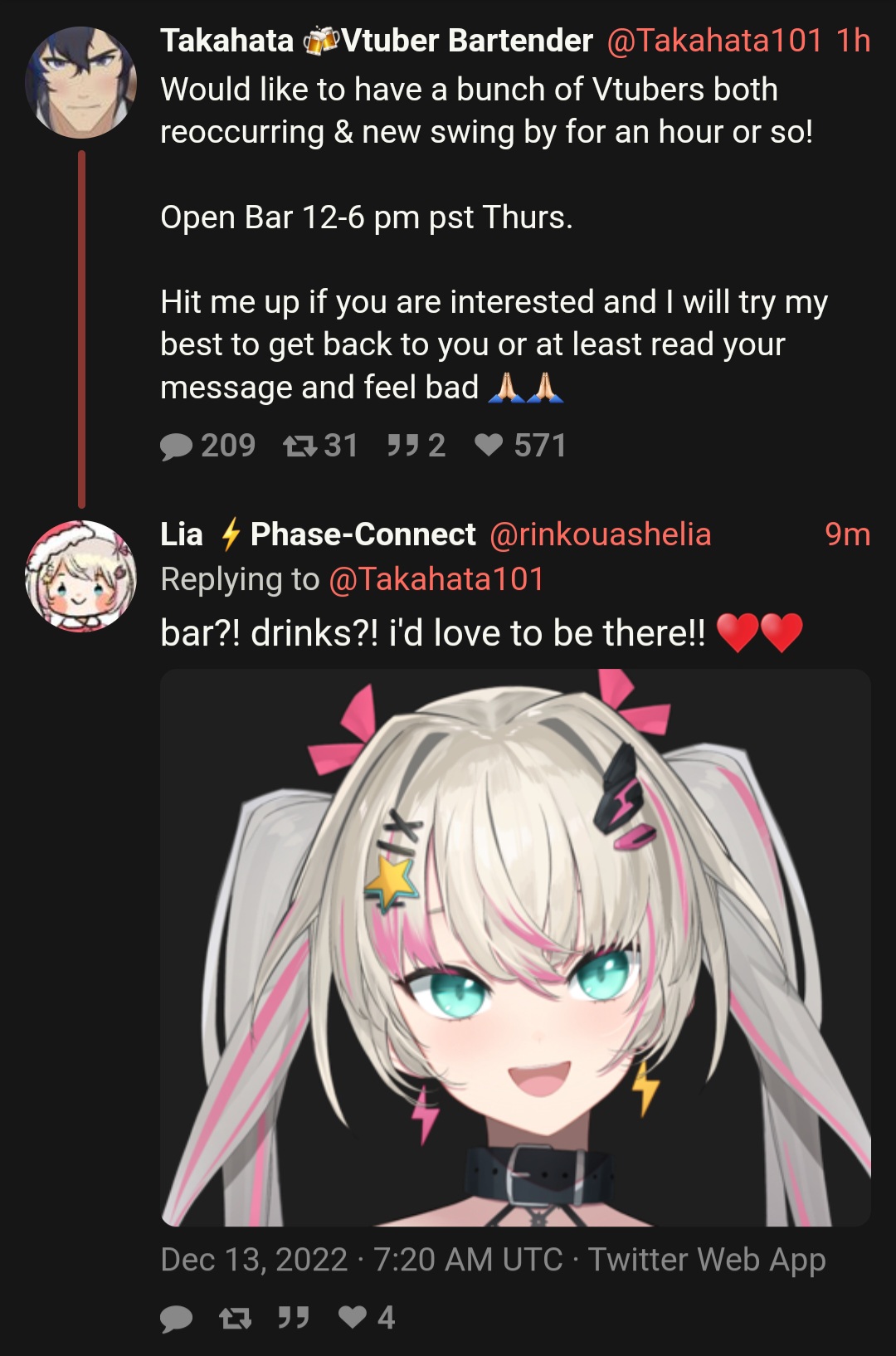Image resolution: width=896 pixels, height=1356 pixels.
Task: Open the @rinkouashelia handle link
Action: [x=600, y=534]
